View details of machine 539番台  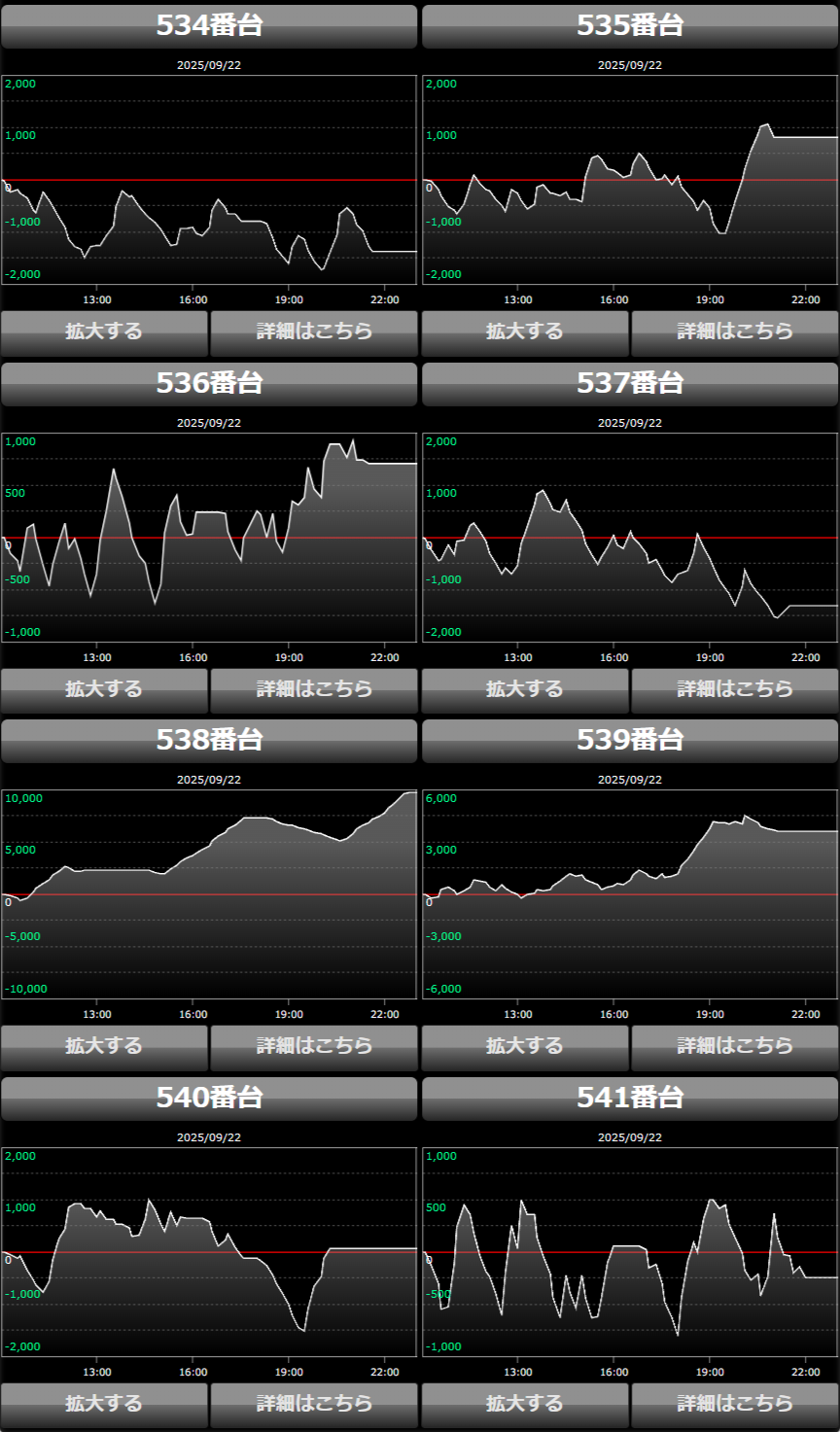point(735,1046)
